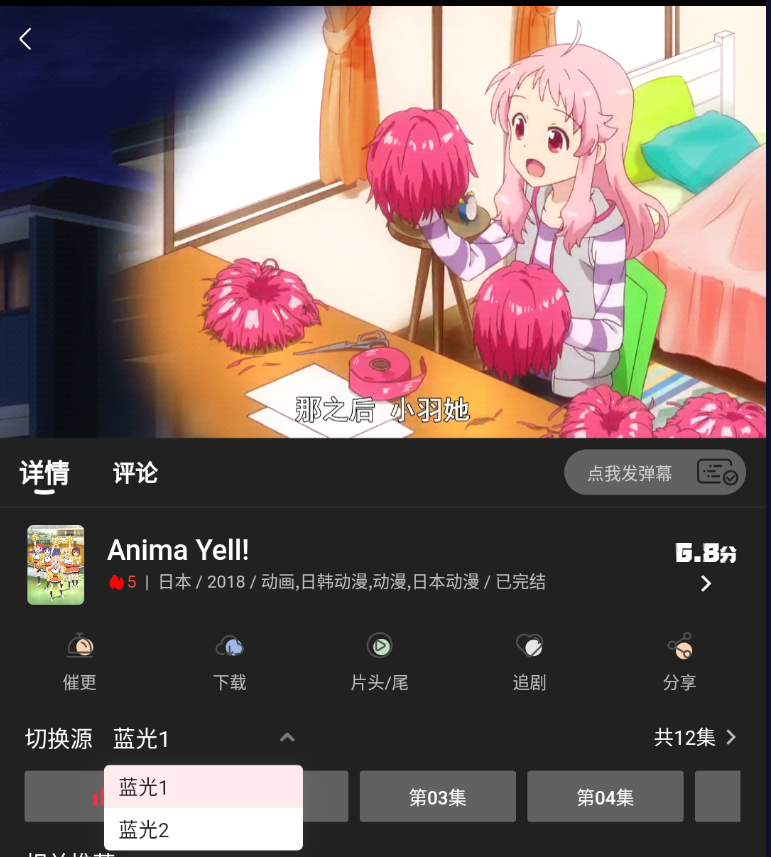Tap the 催更 button
This screenshot has height=857, width=771.
tap(80, 662)
